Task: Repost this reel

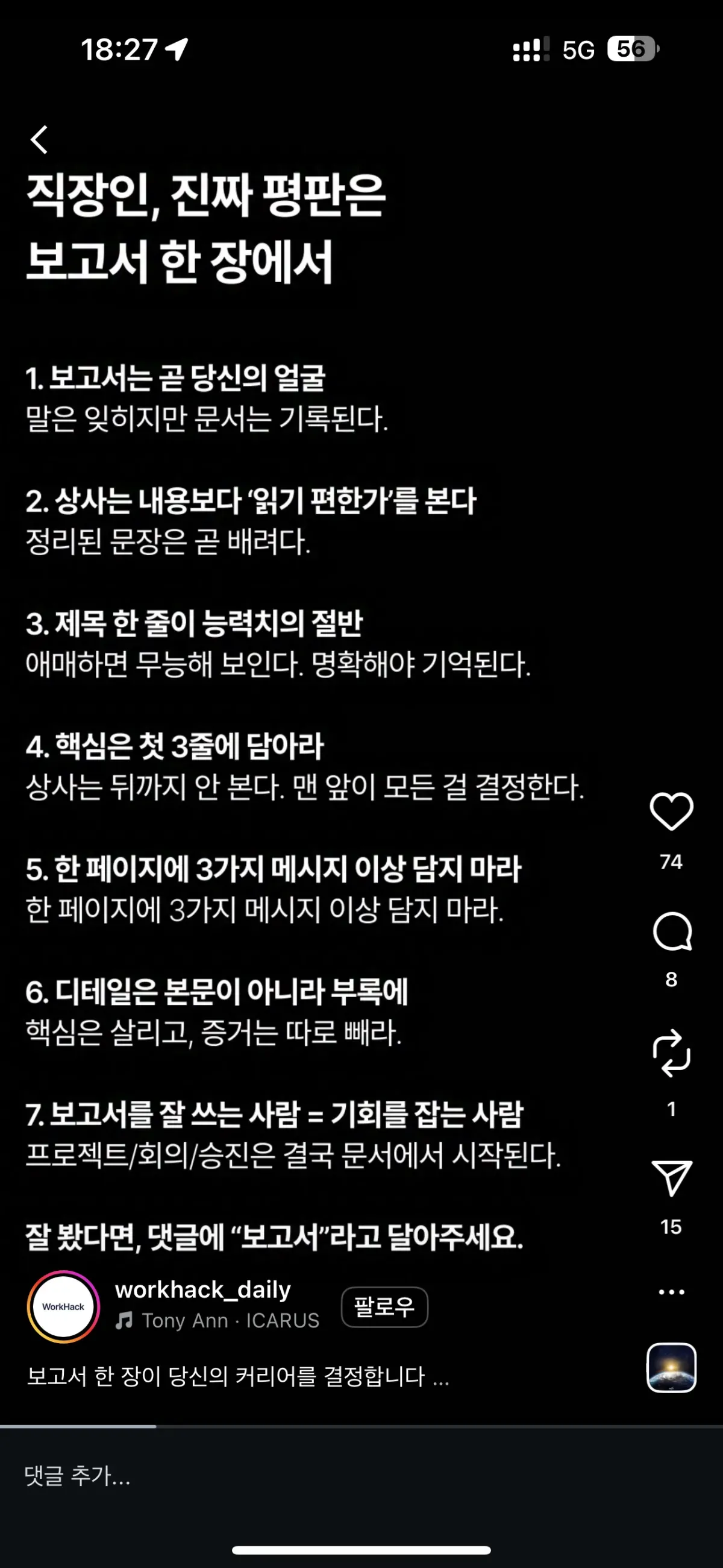Action: 671,1053
